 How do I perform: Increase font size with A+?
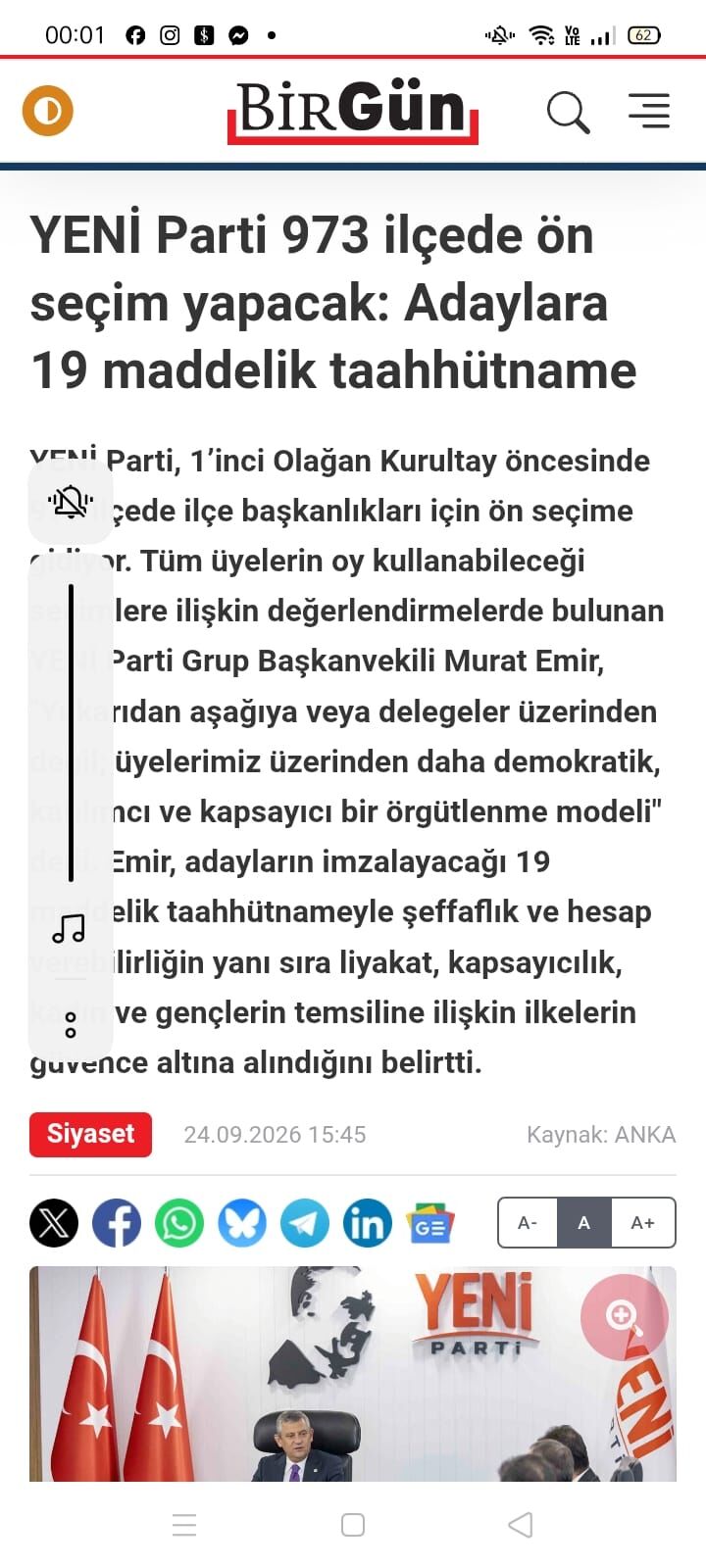point(643,1222)
